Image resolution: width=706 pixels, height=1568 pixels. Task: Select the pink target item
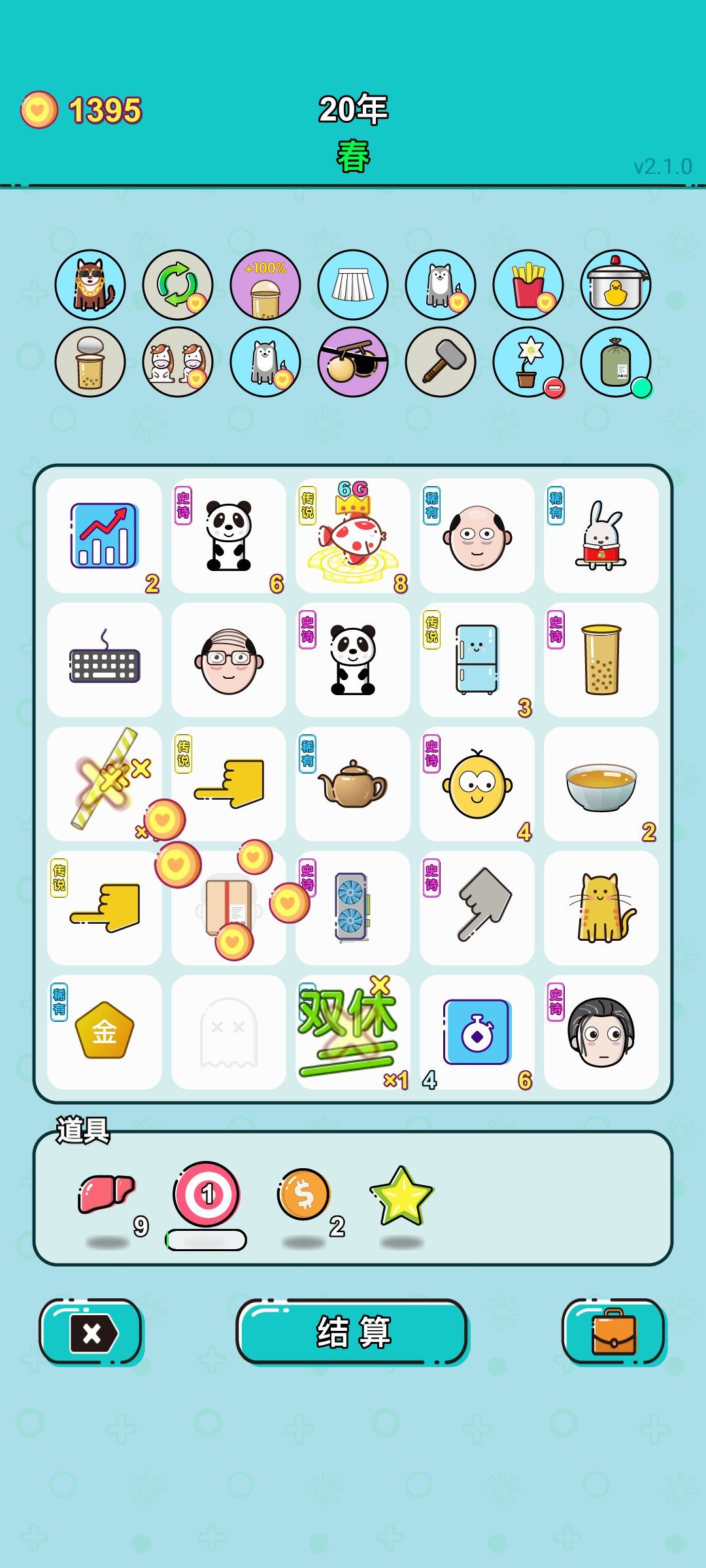point(207,1194)
